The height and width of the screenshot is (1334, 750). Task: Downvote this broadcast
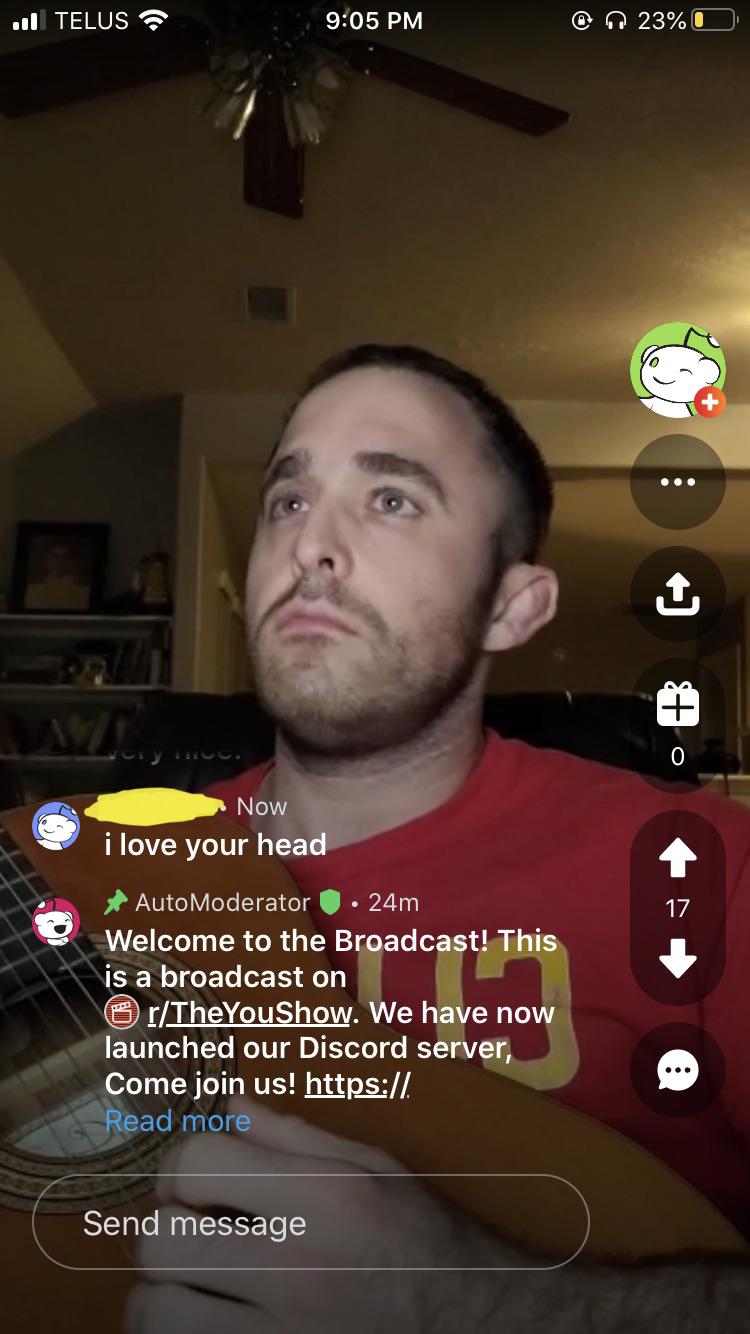click(x=677, y=957)
